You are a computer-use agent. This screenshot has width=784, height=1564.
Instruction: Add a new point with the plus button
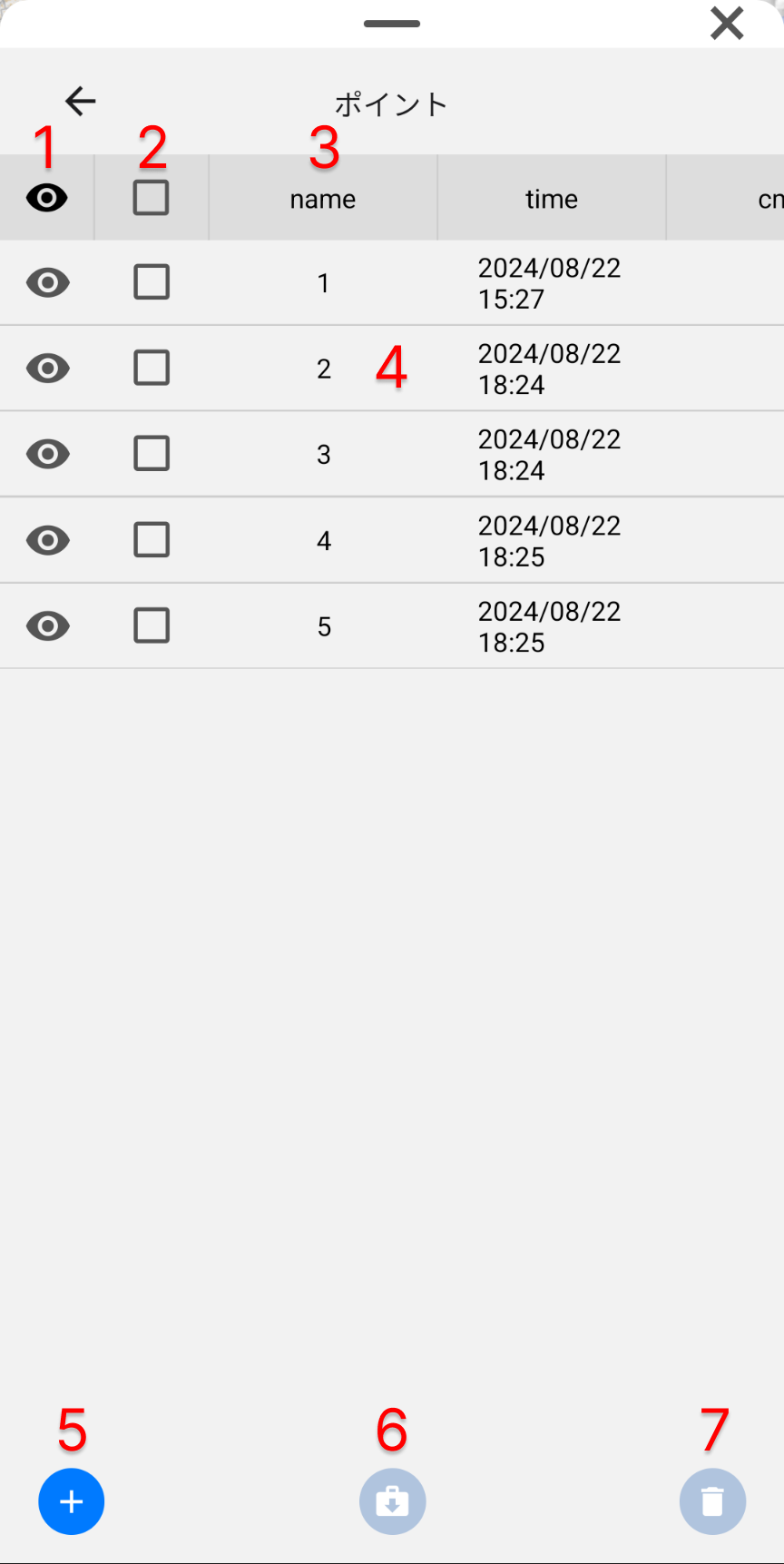click(x=72, y=1501)
